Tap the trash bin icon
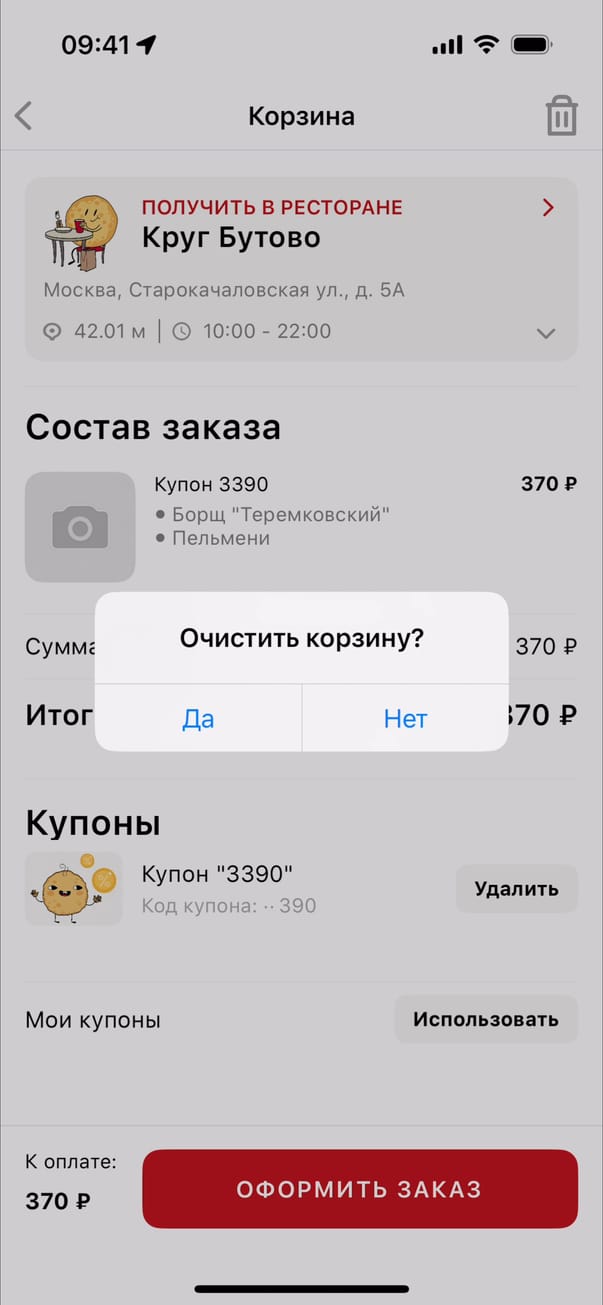This screenshot has width=603, height=1305. pos(562,116)
